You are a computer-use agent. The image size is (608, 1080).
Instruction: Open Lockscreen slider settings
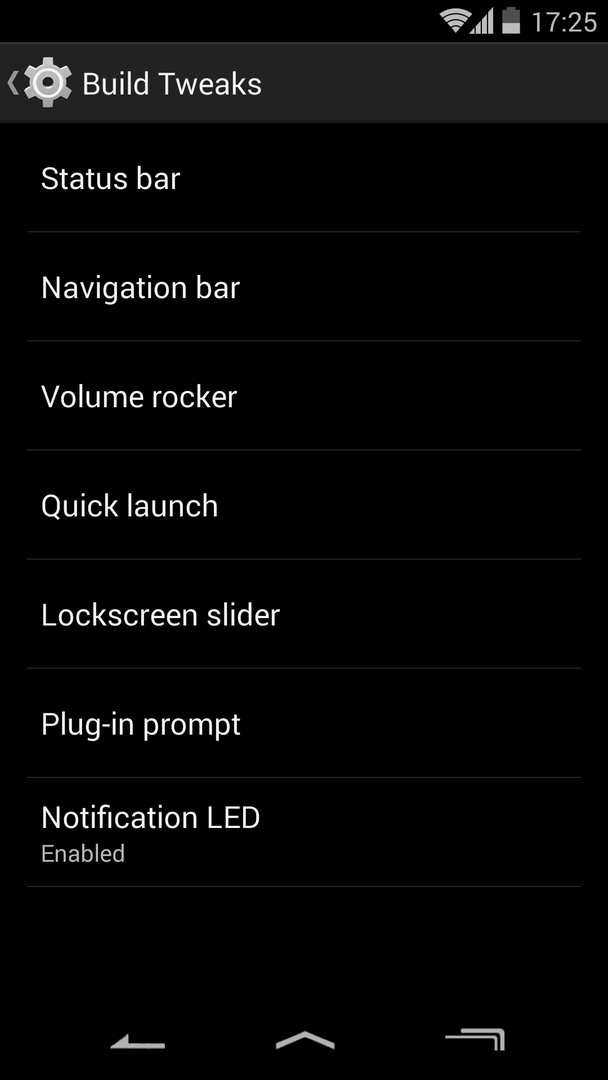tap(304, 614)
